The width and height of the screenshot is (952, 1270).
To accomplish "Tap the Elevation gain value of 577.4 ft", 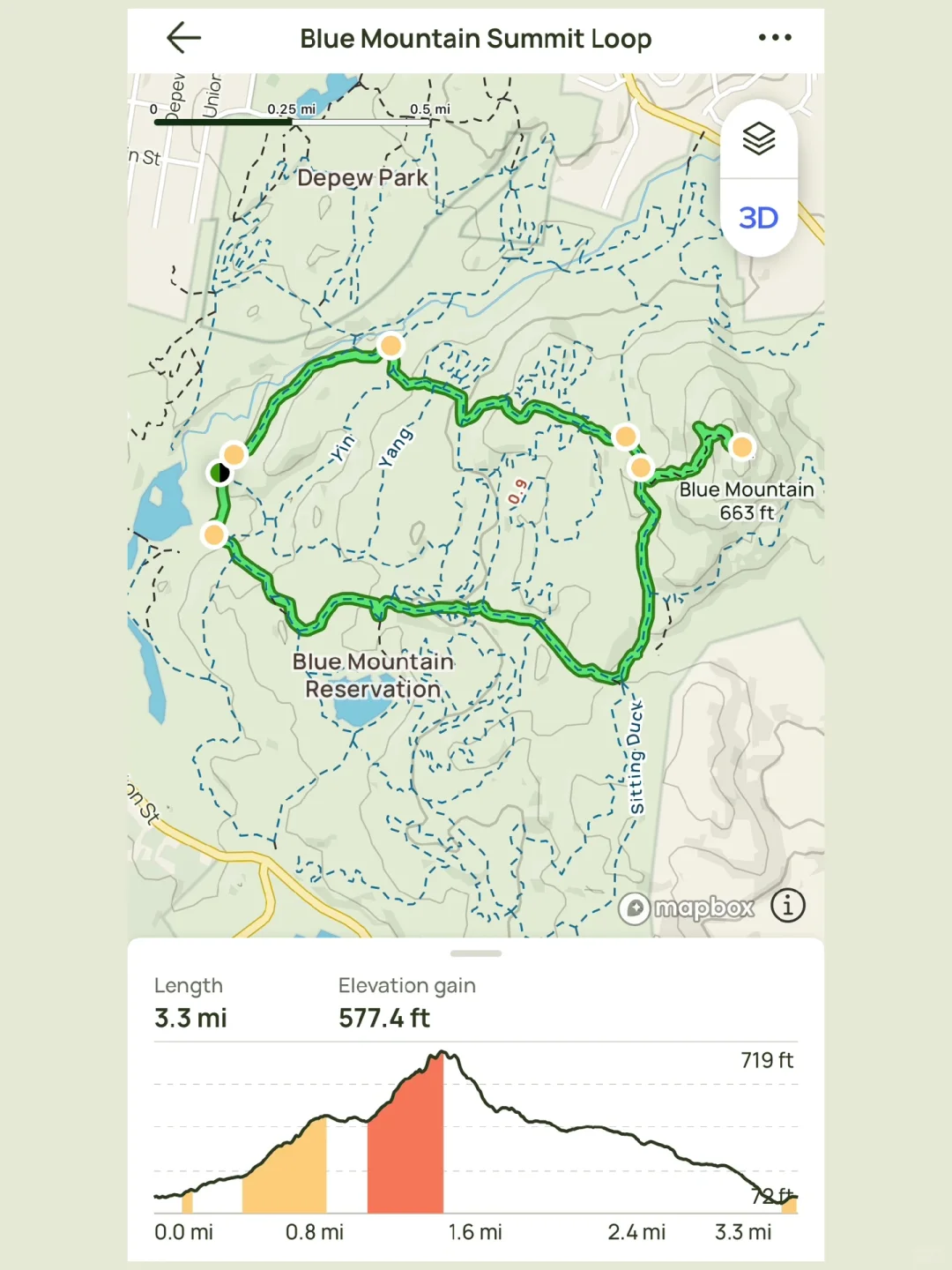I will tap(383, 1018).
